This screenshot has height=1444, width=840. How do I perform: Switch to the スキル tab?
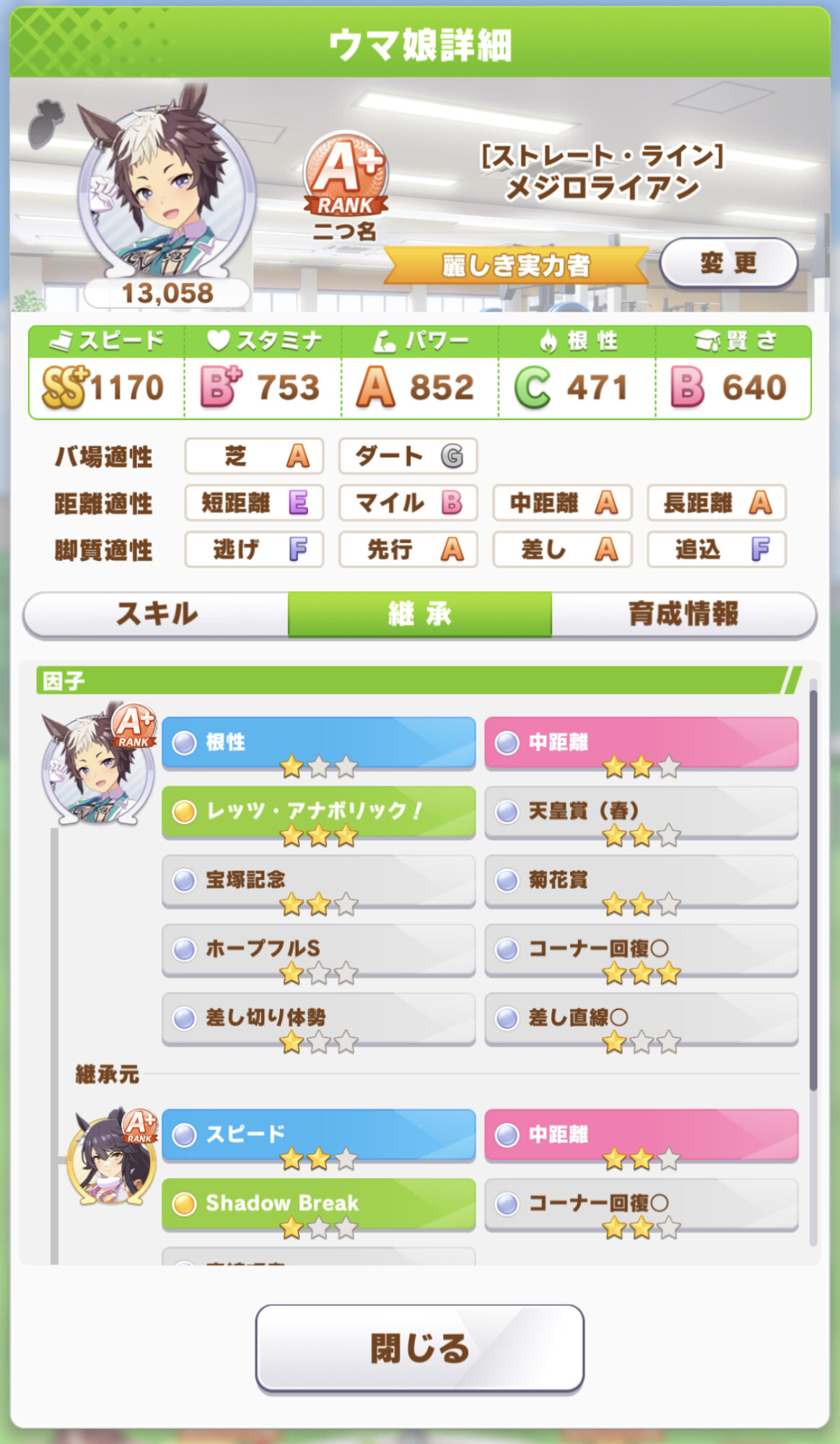156,614
